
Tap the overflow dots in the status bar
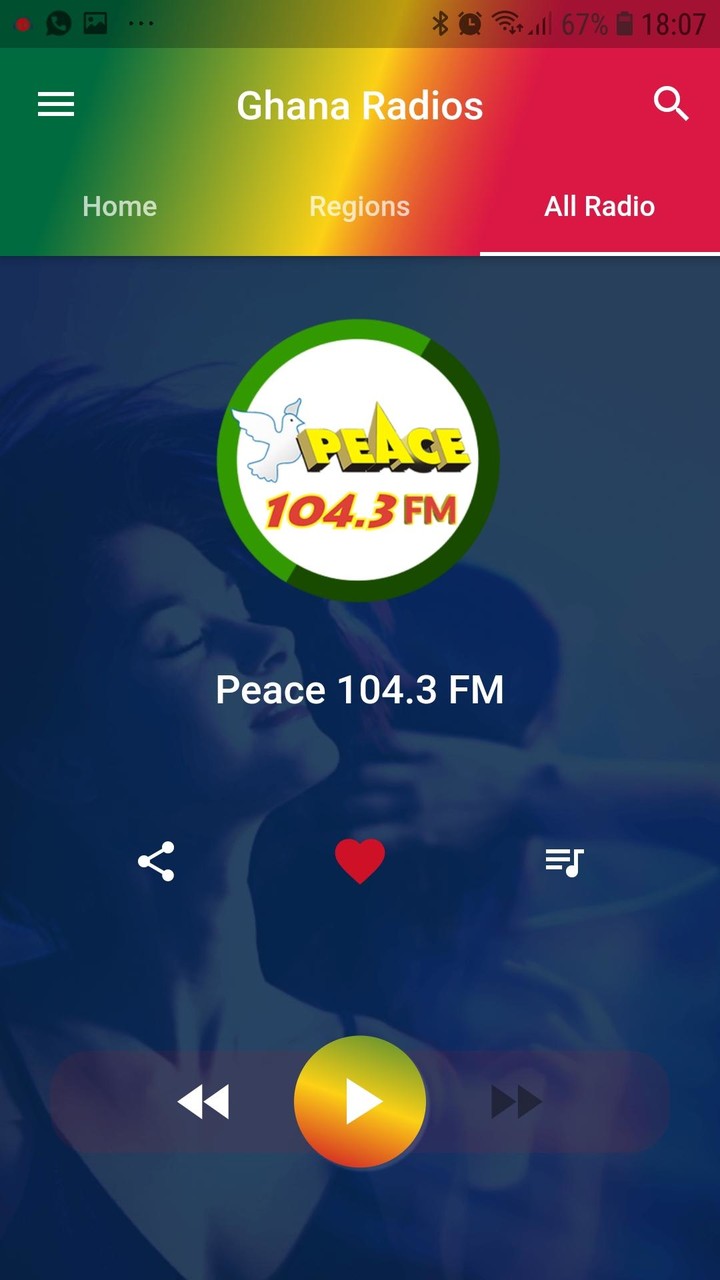click(140, 23)
